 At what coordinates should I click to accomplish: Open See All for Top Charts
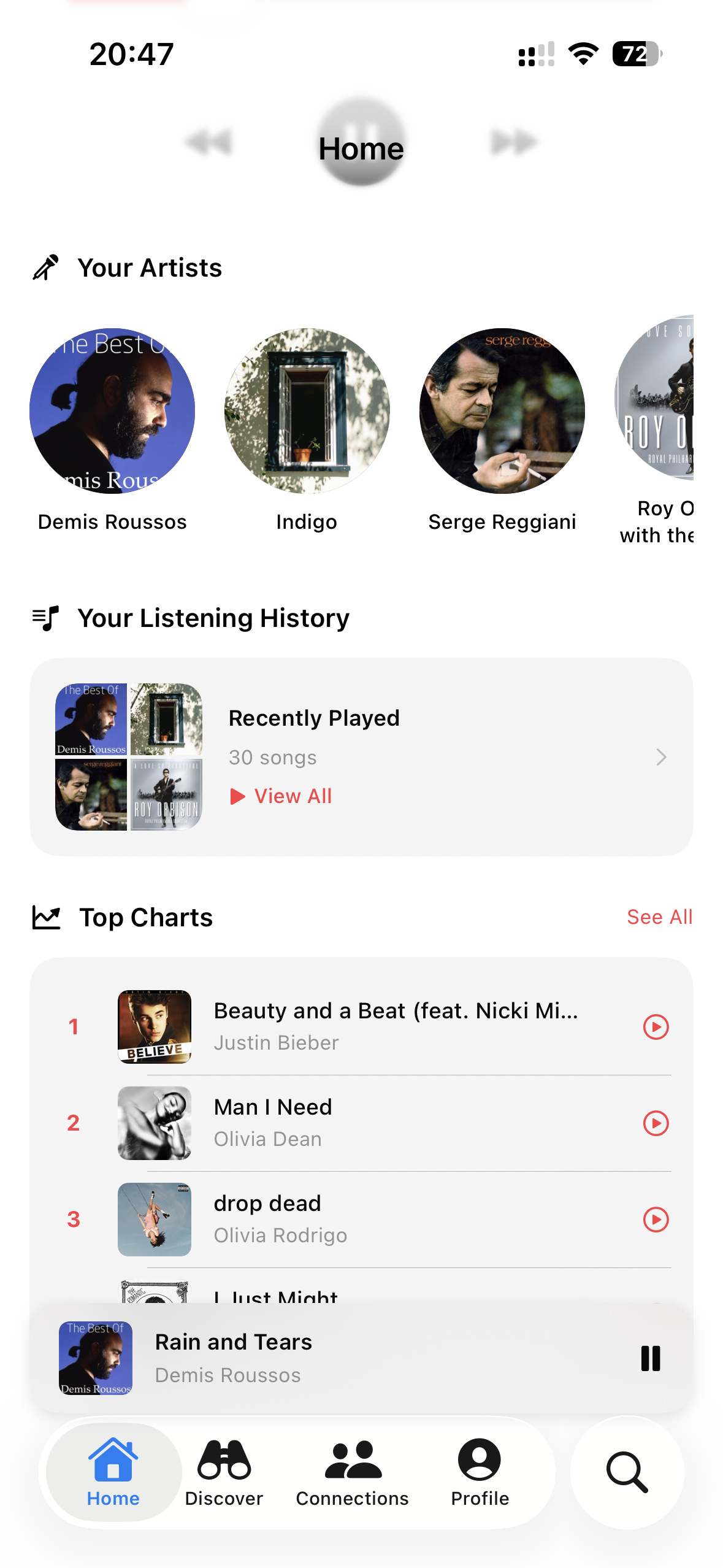coord(660,917)
